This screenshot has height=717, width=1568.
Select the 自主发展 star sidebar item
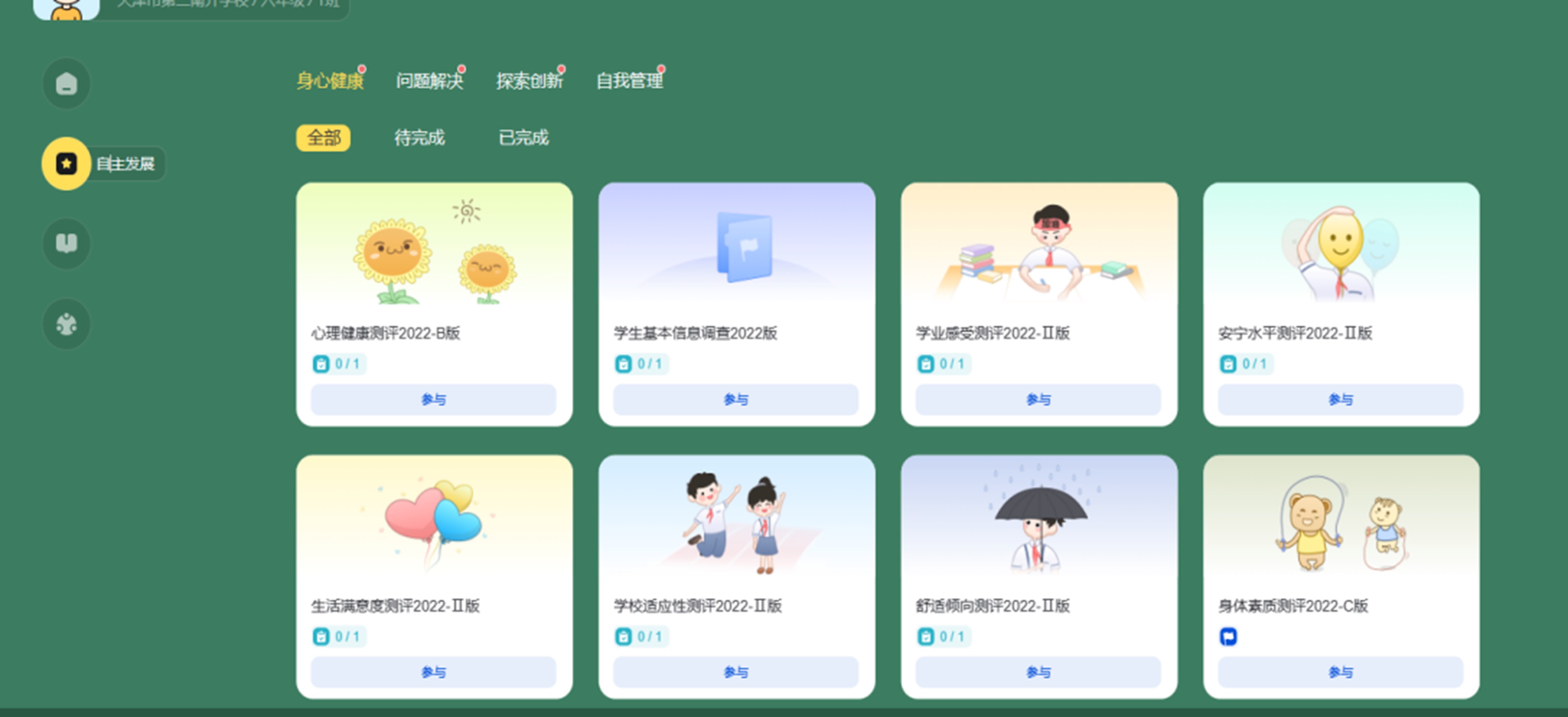[x=66, y=163]
